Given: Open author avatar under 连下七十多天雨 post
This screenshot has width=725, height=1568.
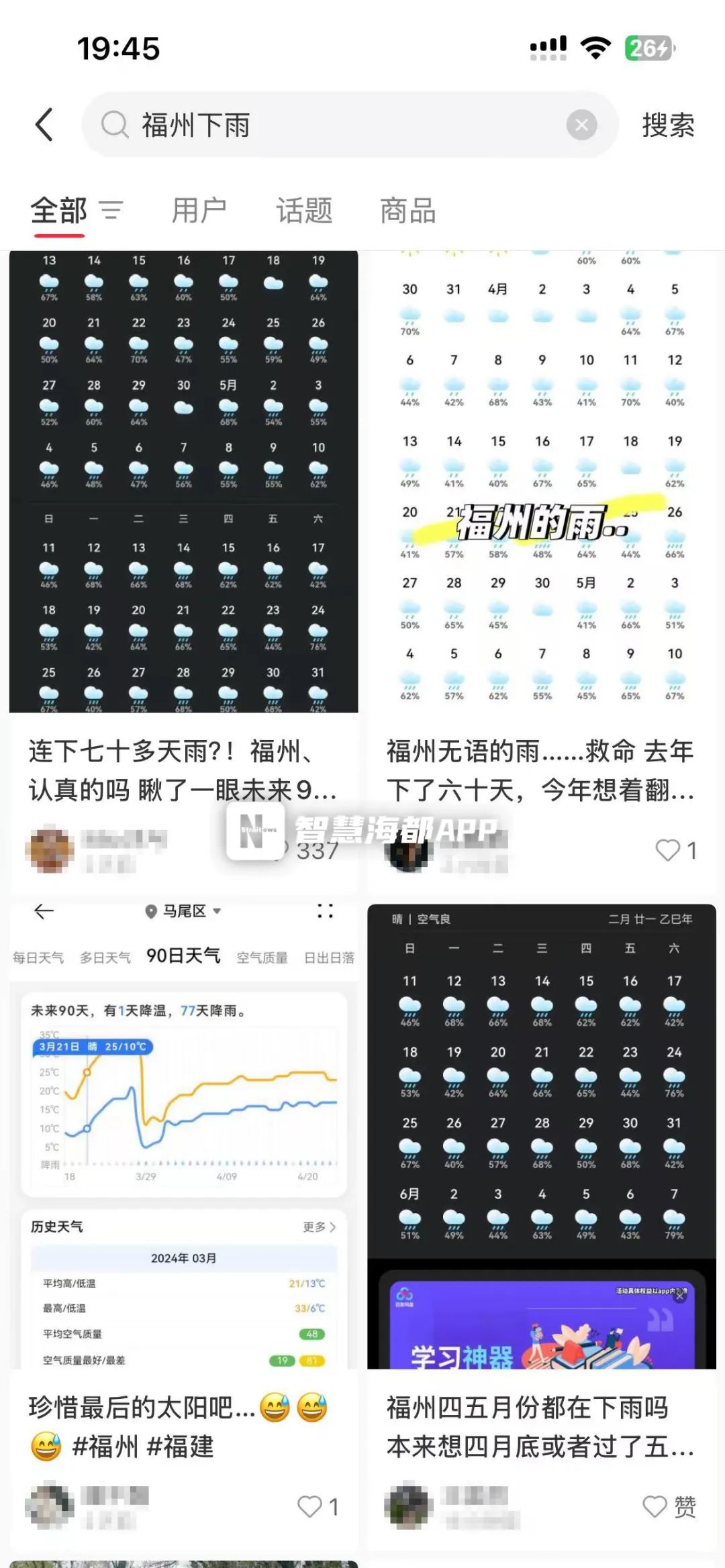Looking at the screenshot, I should tap(50, 850).
